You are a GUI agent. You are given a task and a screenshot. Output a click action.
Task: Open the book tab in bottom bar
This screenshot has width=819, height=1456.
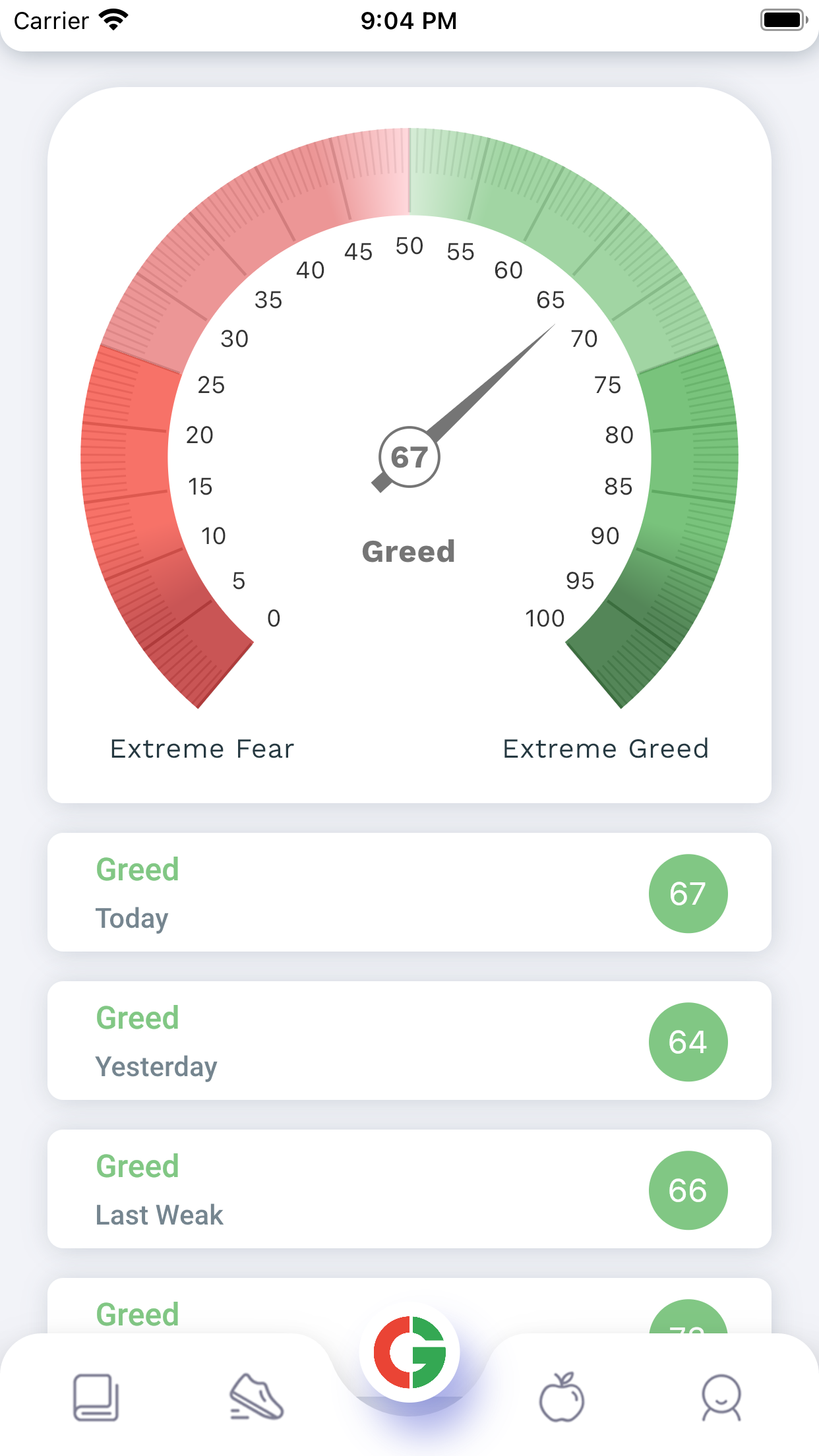tap(96, 1397)
